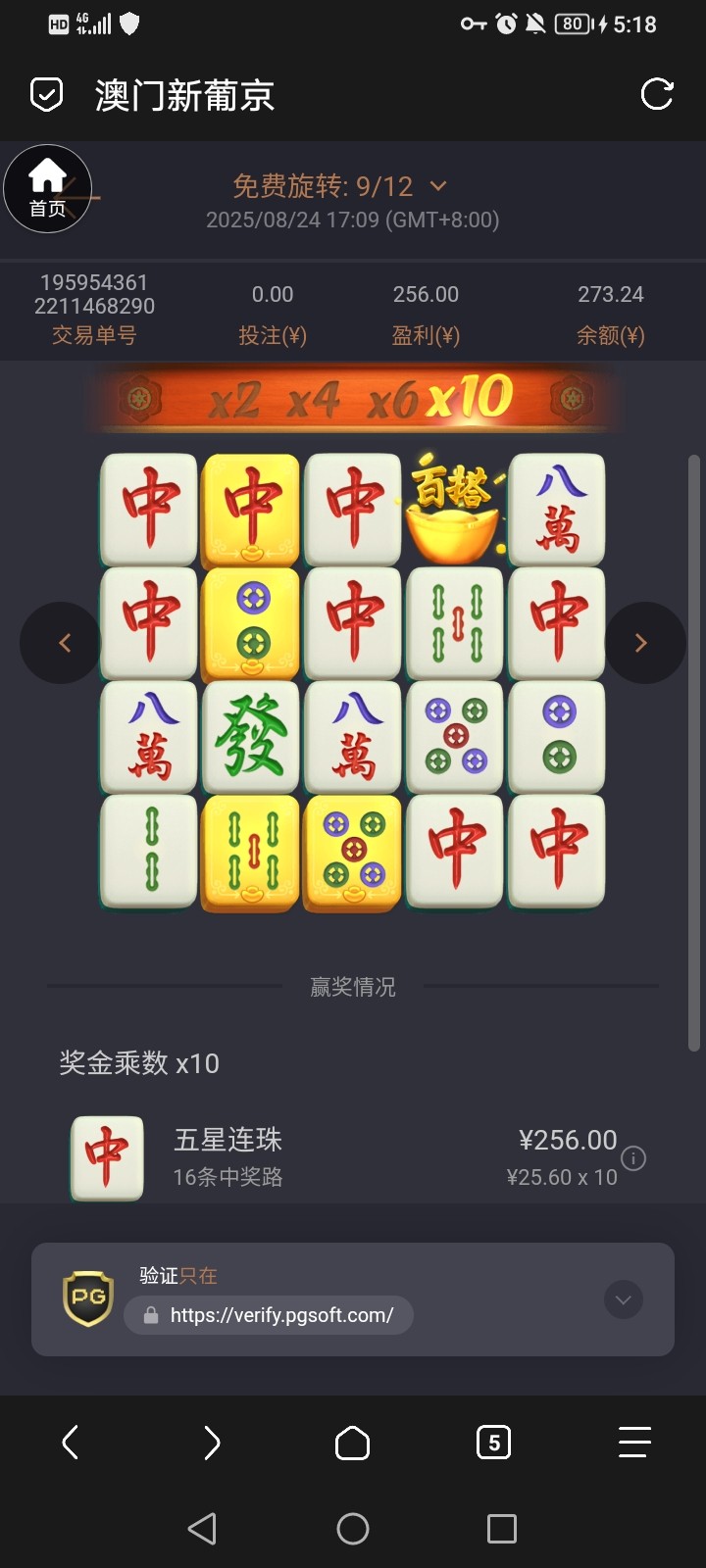Screen dimensions: 706x1568
Task: Expand the PG verification panel
Action: click(x=623, y=1300)
